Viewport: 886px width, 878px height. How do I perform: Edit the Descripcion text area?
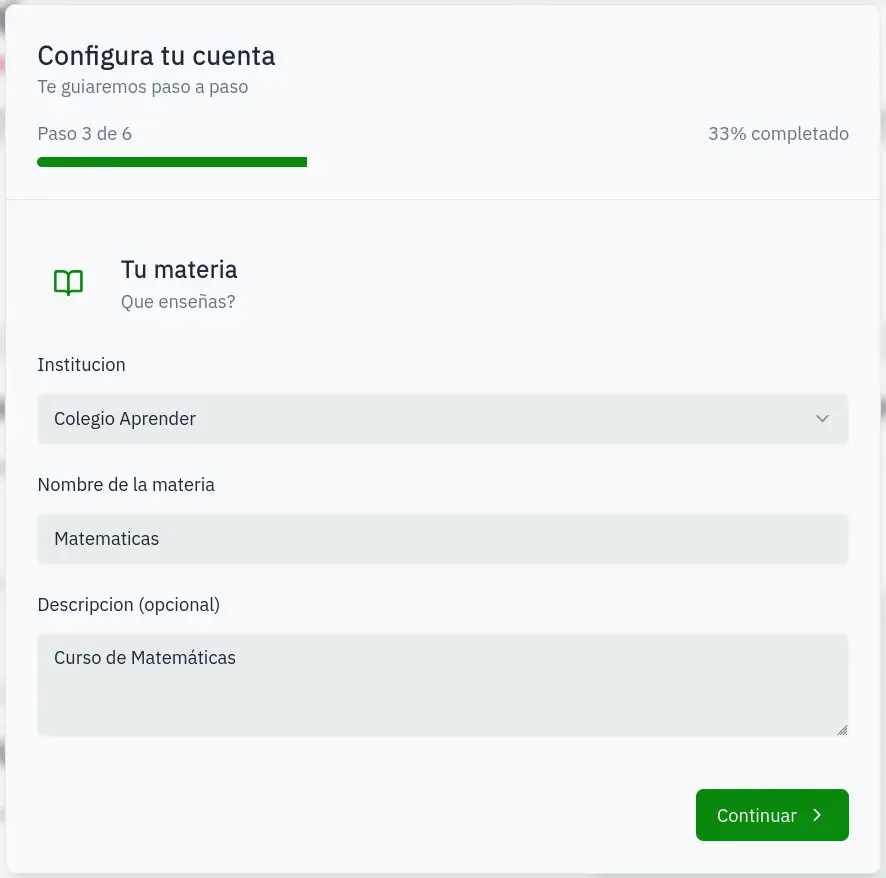tap(442, 685)
